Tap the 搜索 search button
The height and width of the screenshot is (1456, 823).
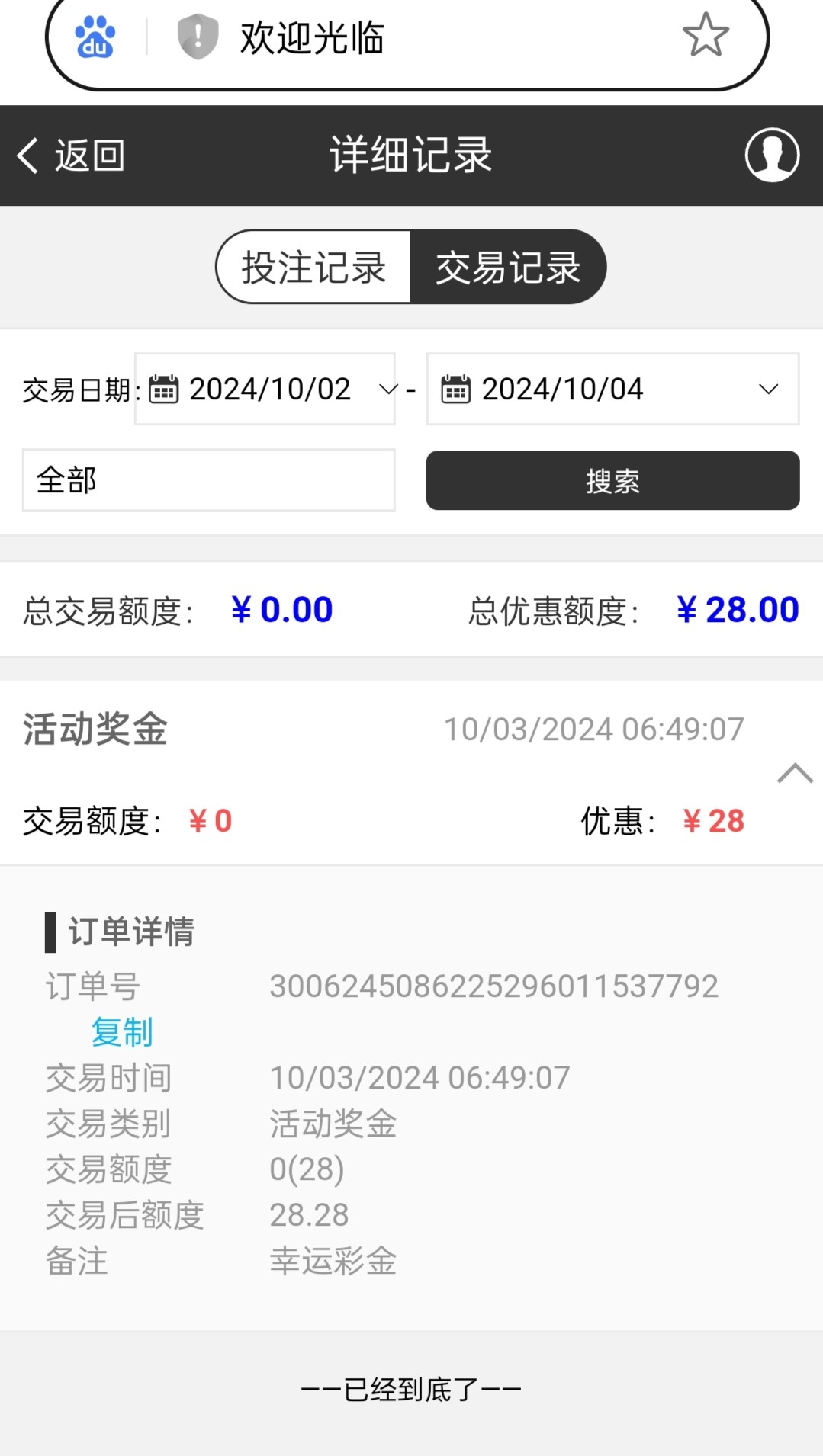coord(612,480)
